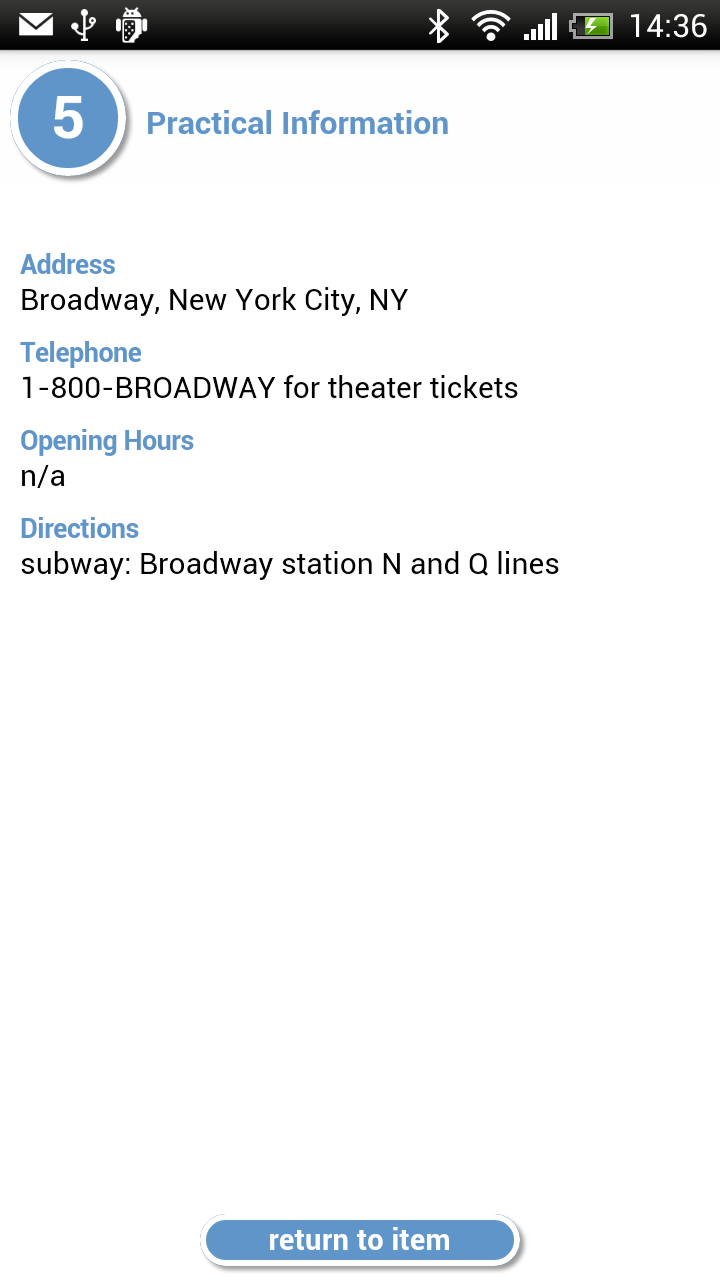Tap the 1-800-BROADWAY telephone number
This screenshot has width=720, height=1280.
click(269, 388)
